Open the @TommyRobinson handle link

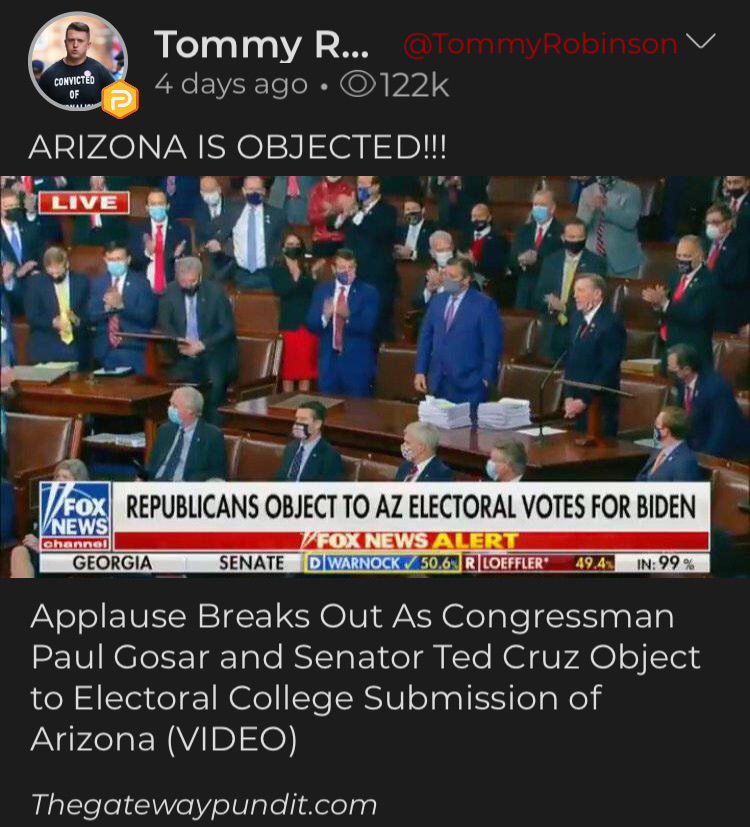(540, 44)
